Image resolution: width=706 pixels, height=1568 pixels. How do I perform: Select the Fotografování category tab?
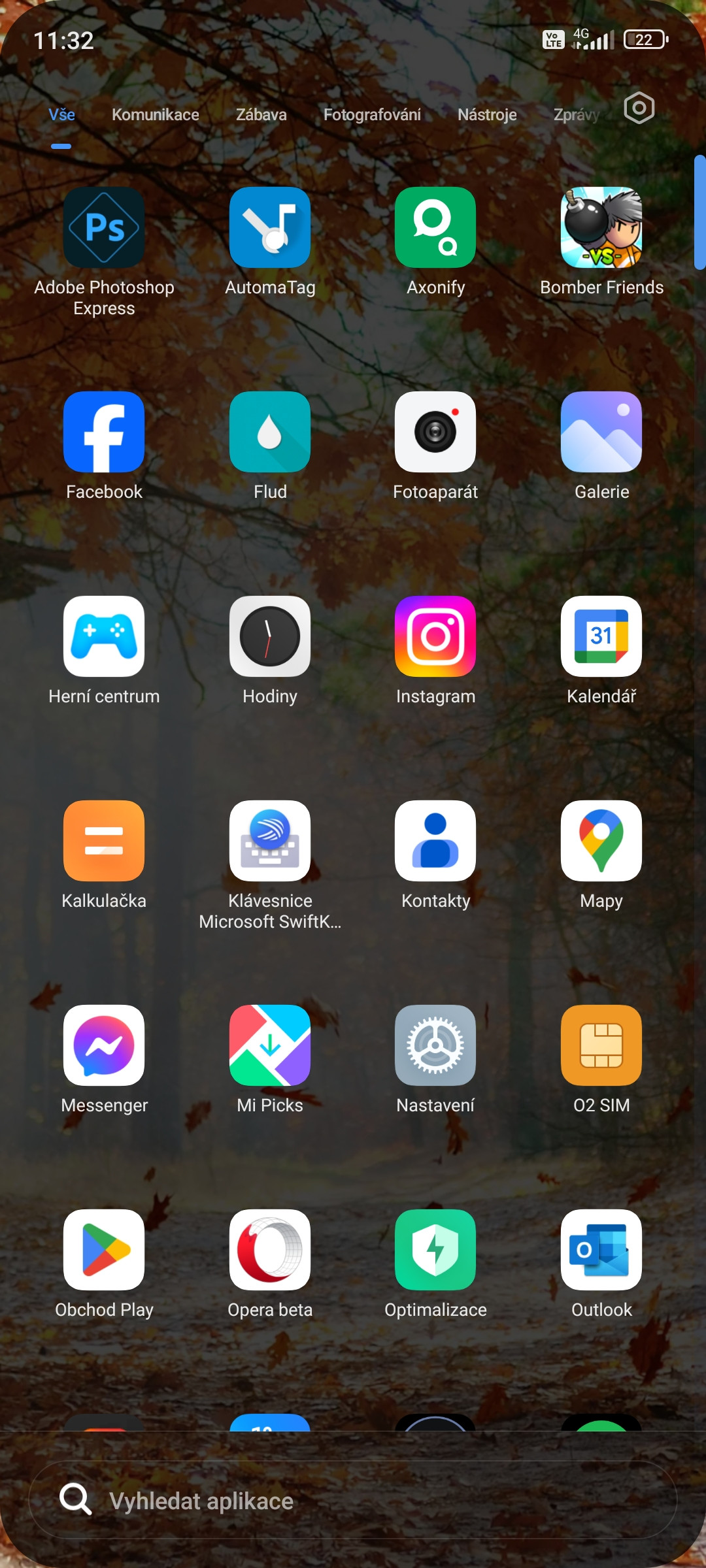coord(372,115)
